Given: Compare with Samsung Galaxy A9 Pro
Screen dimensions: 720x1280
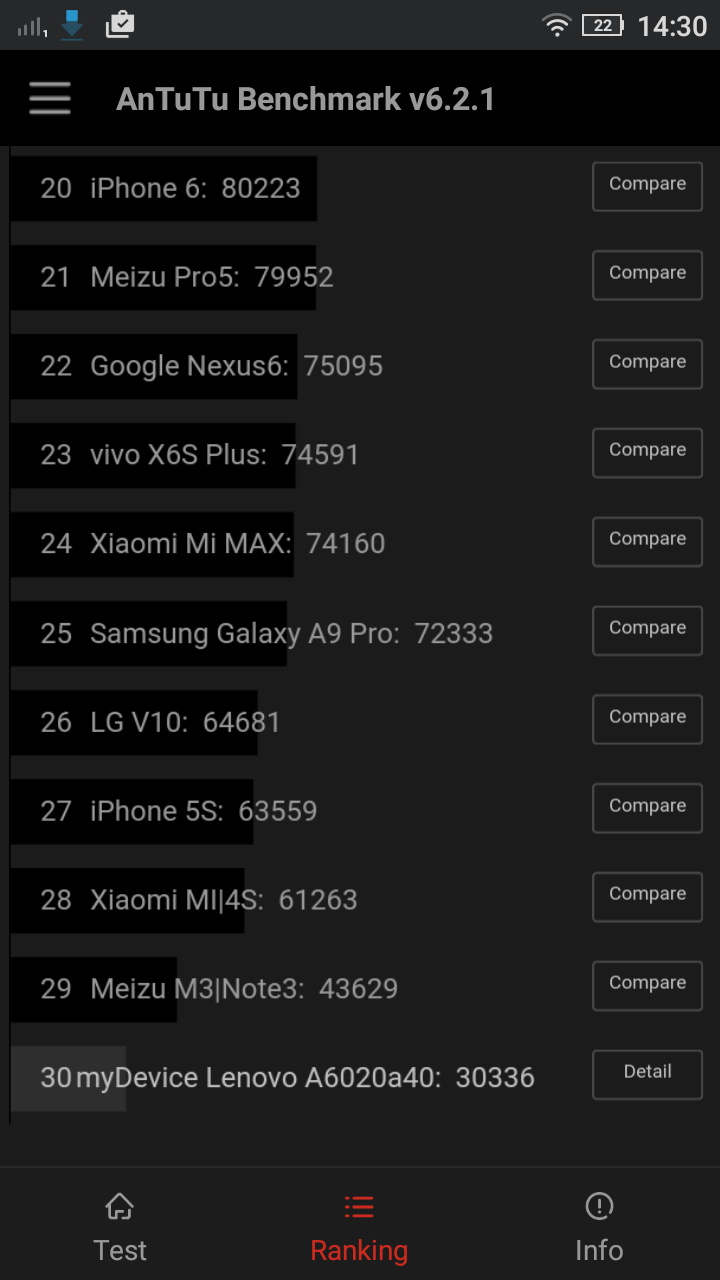Looking at the screenshot, I should (647, 630).
